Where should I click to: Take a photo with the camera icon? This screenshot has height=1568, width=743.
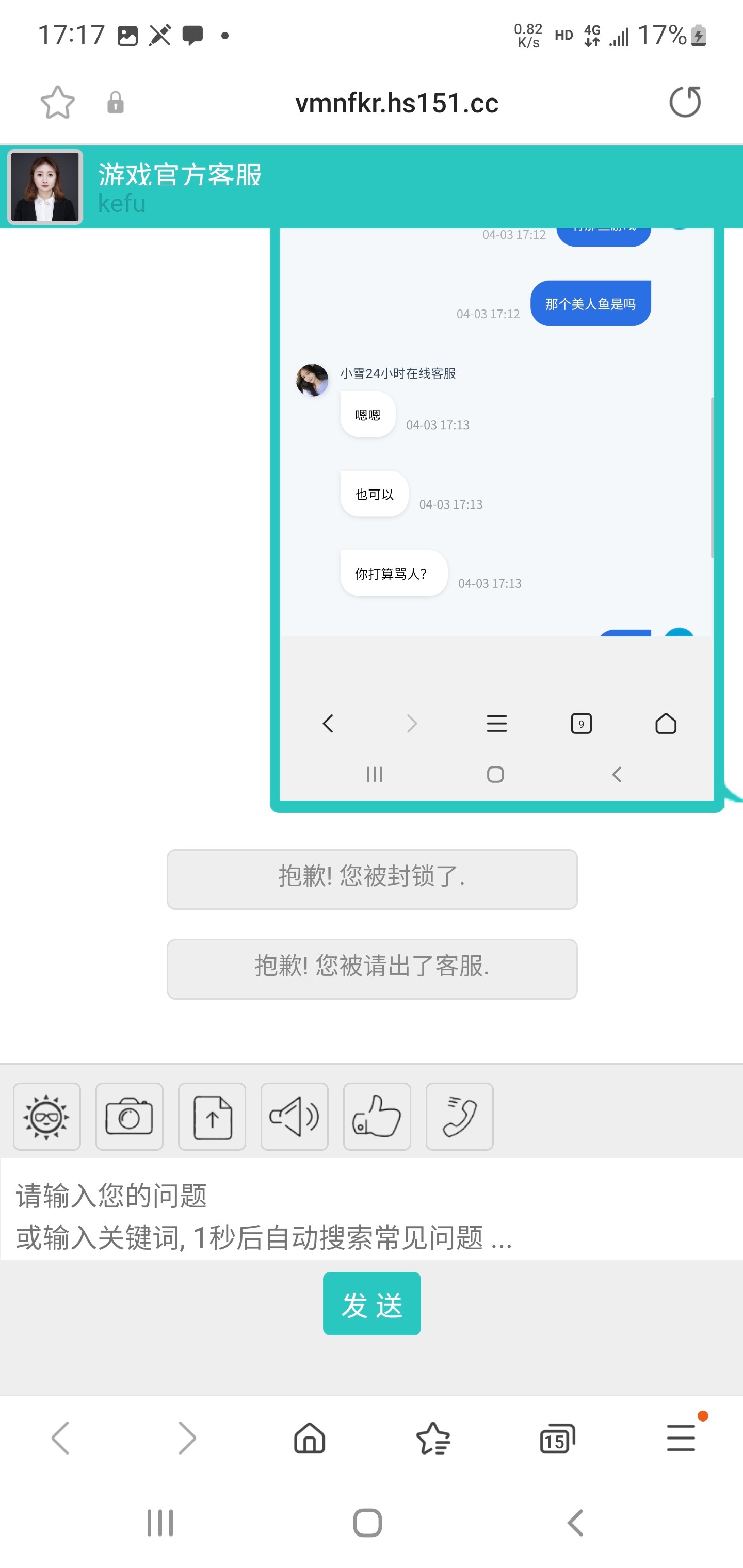129,1116
